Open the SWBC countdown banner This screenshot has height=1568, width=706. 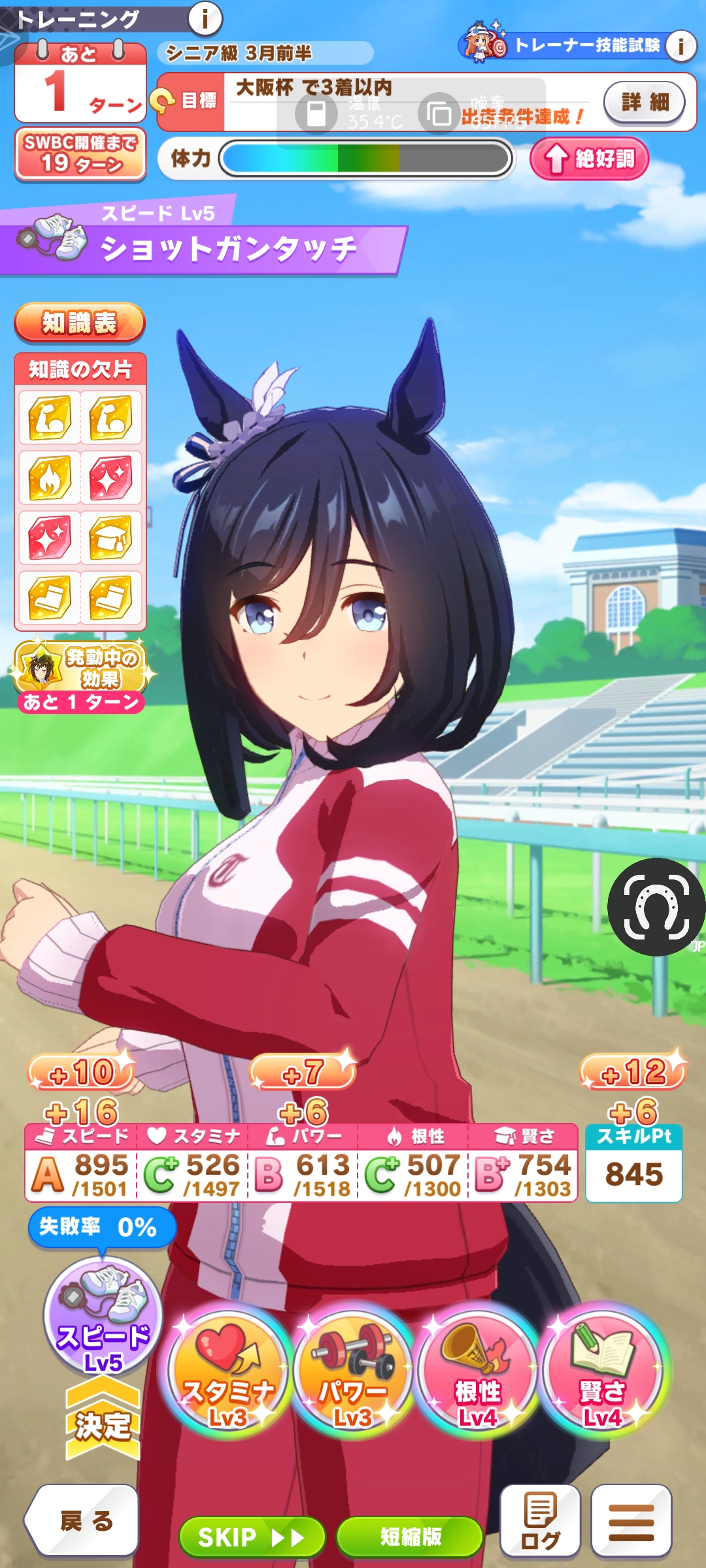click(80, 154)
